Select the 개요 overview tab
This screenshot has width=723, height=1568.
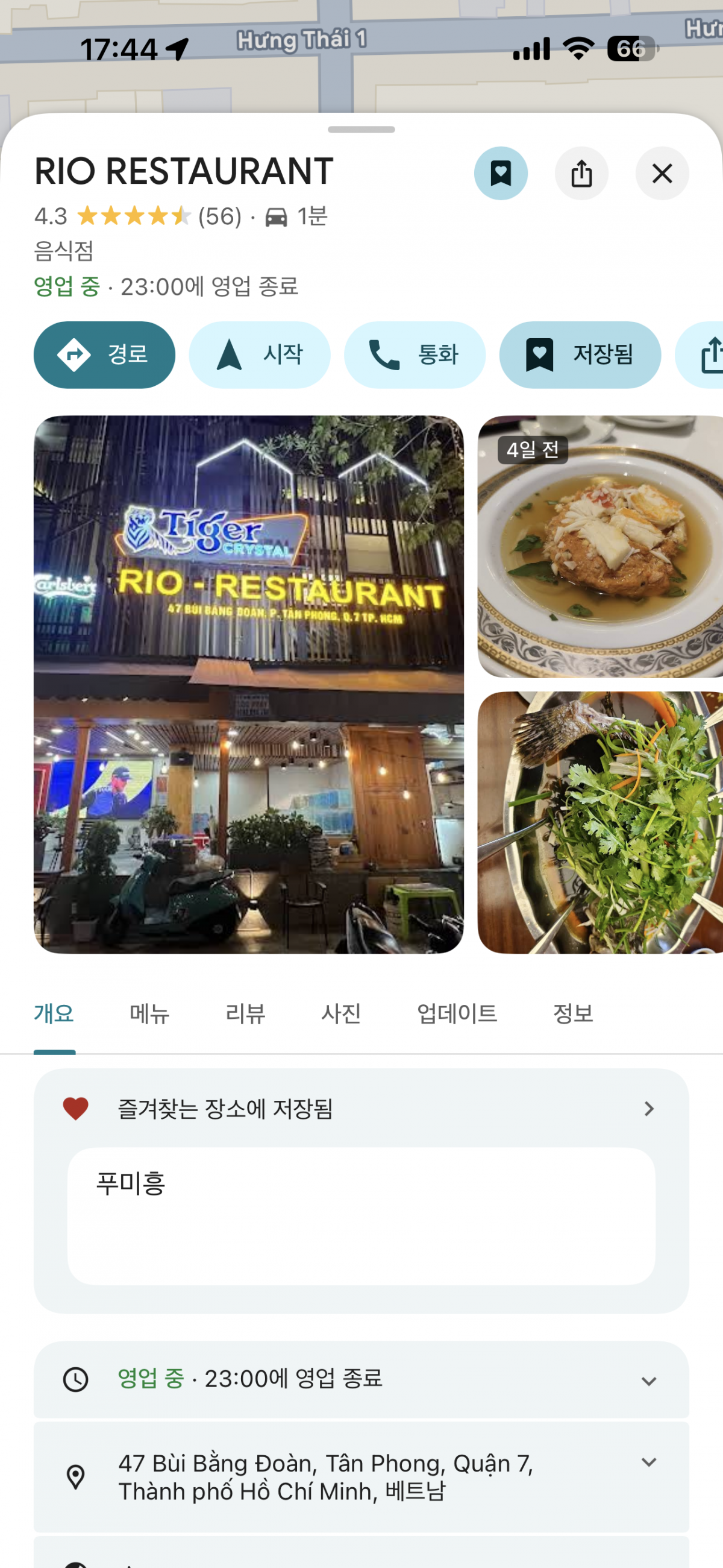click(54, 1013)
